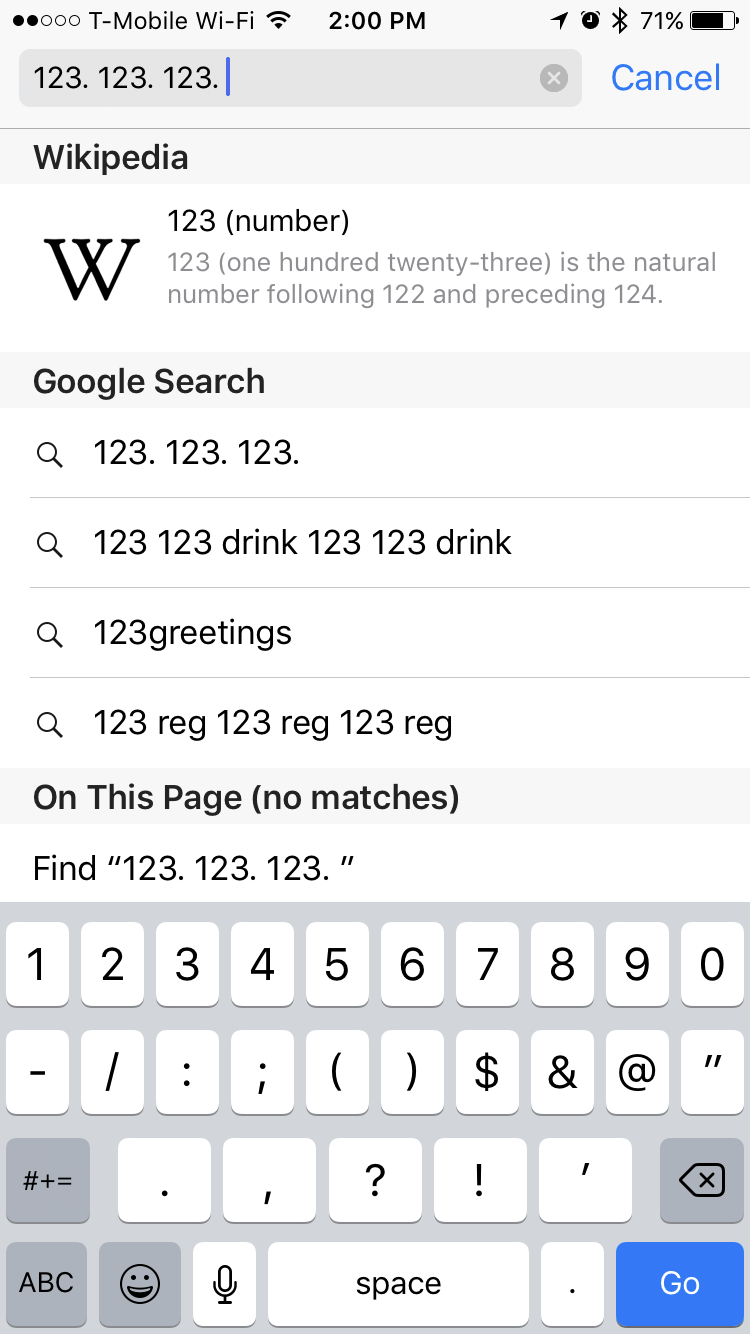Switch keyboard to ABC letters

[47, 1283]
